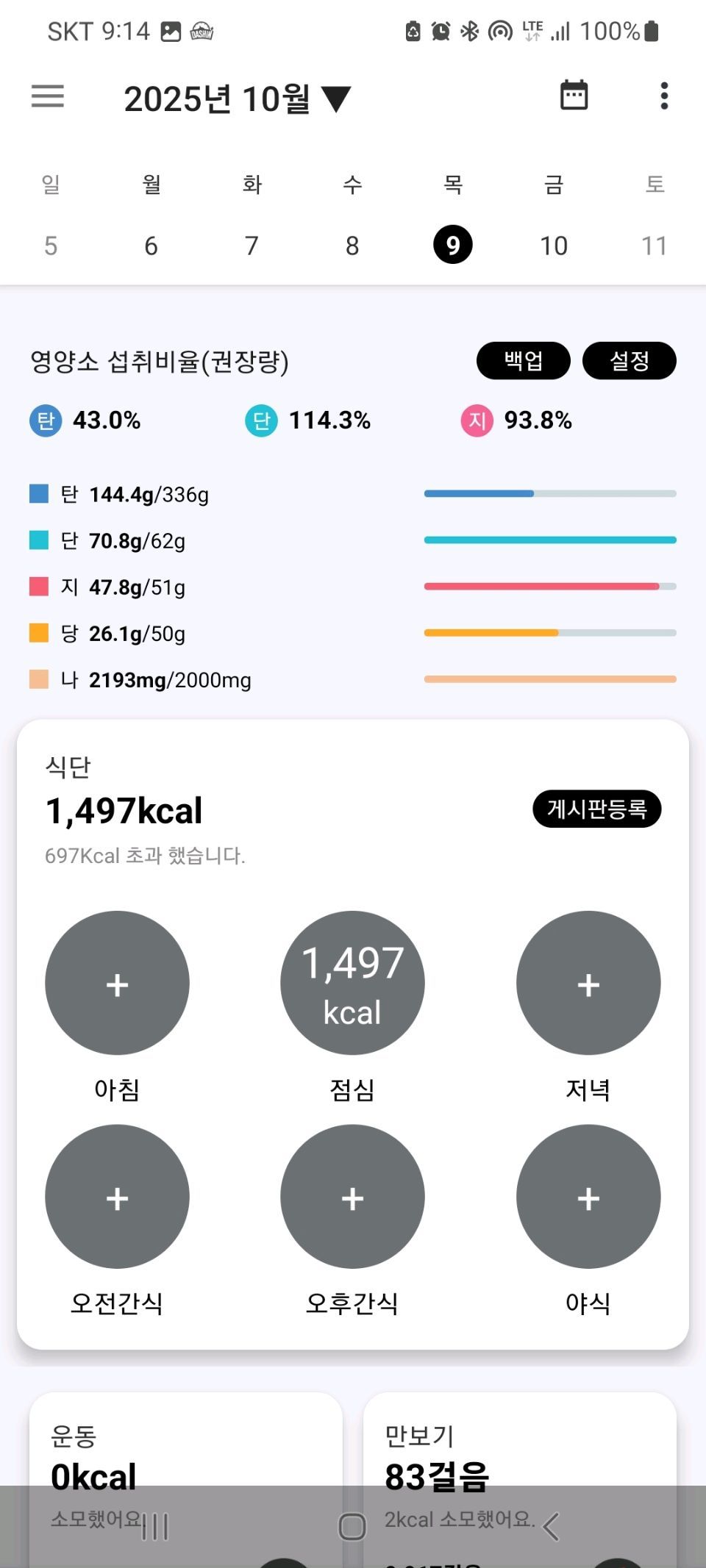Add a snack for 오전간식
706x1568 pixels.
(x=118, y=1197)
